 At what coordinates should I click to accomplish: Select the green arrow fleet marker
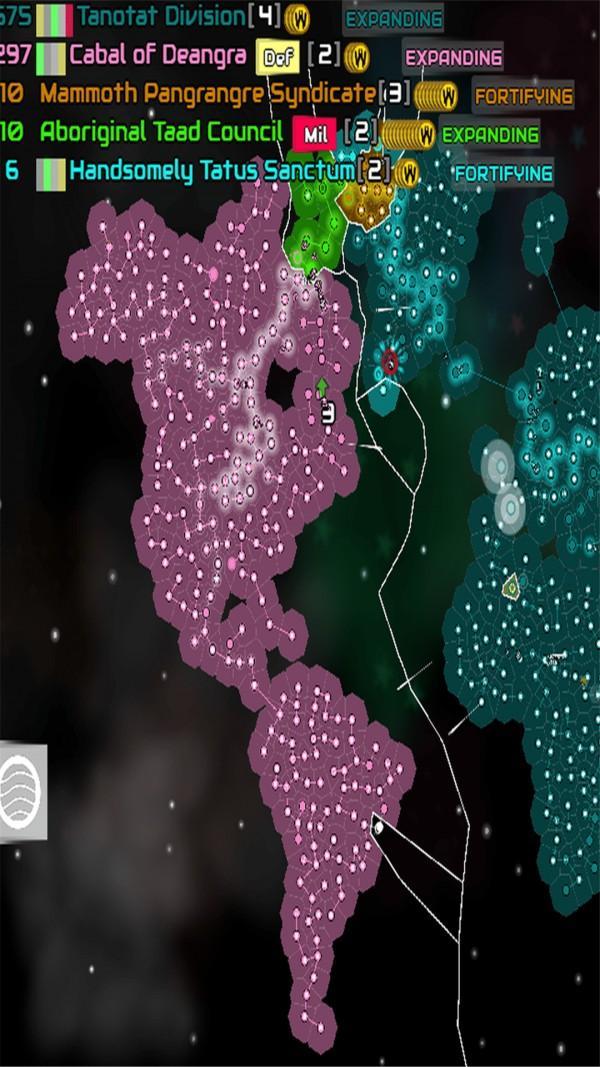(322, 388)
